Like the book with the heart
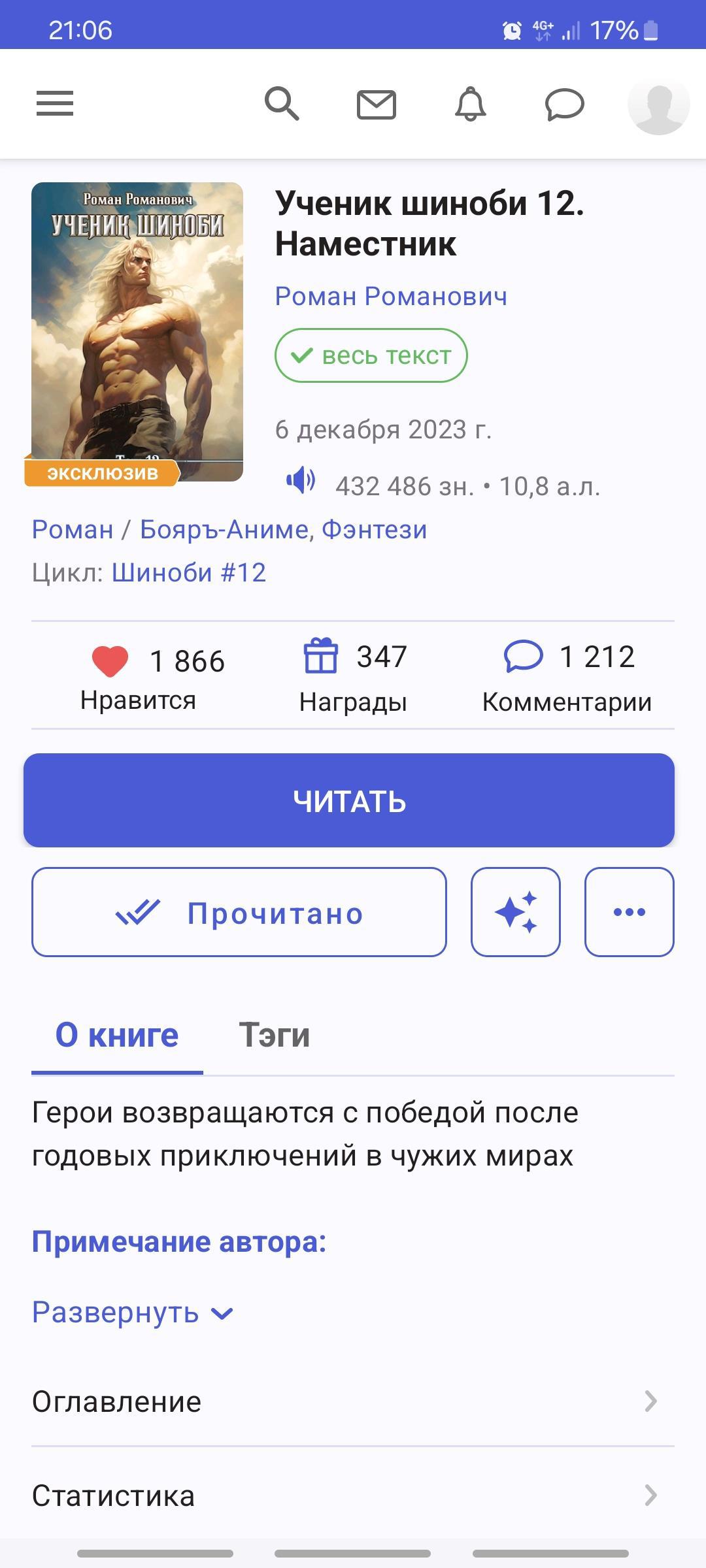Image resolution: width=706 pixels, height=1568 pixels. pos(110,661)
